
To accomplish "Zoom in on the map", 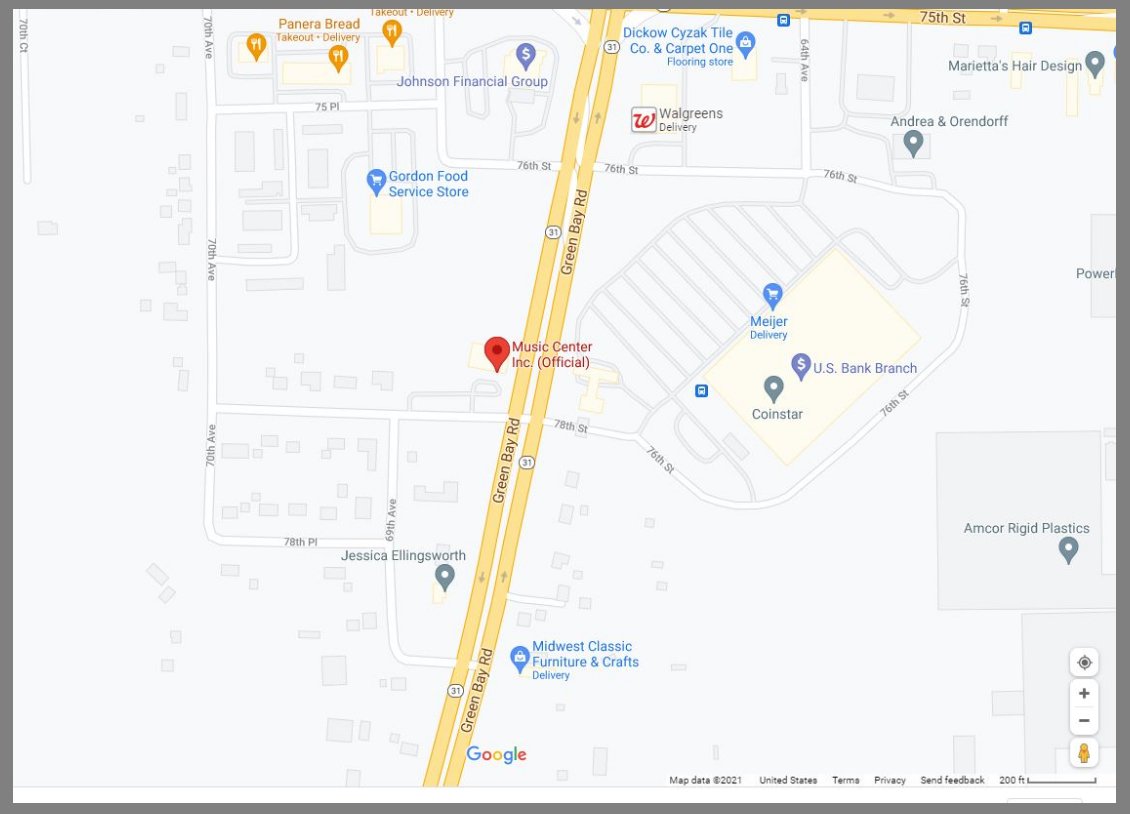I will 1084,693.
